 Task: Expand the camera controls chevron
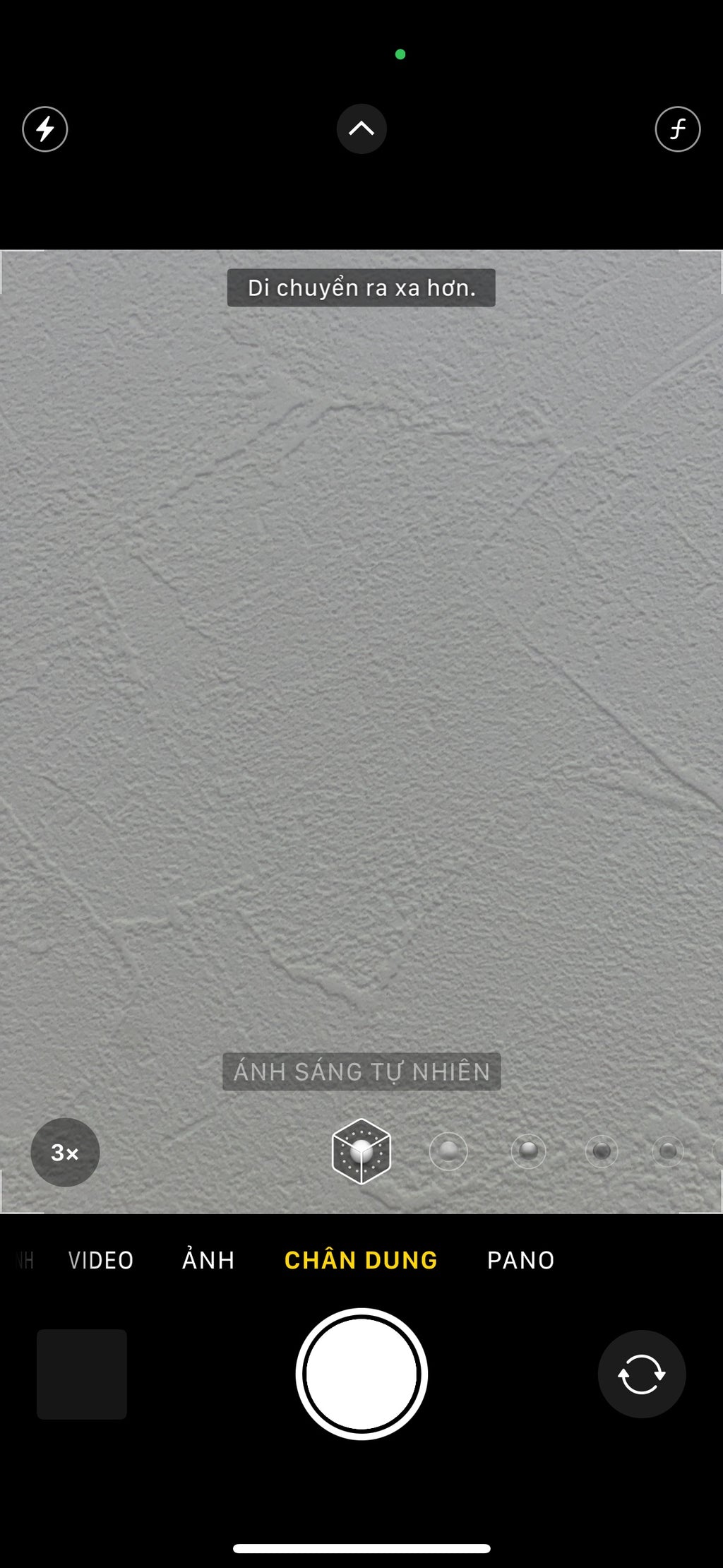coord(361,129)
